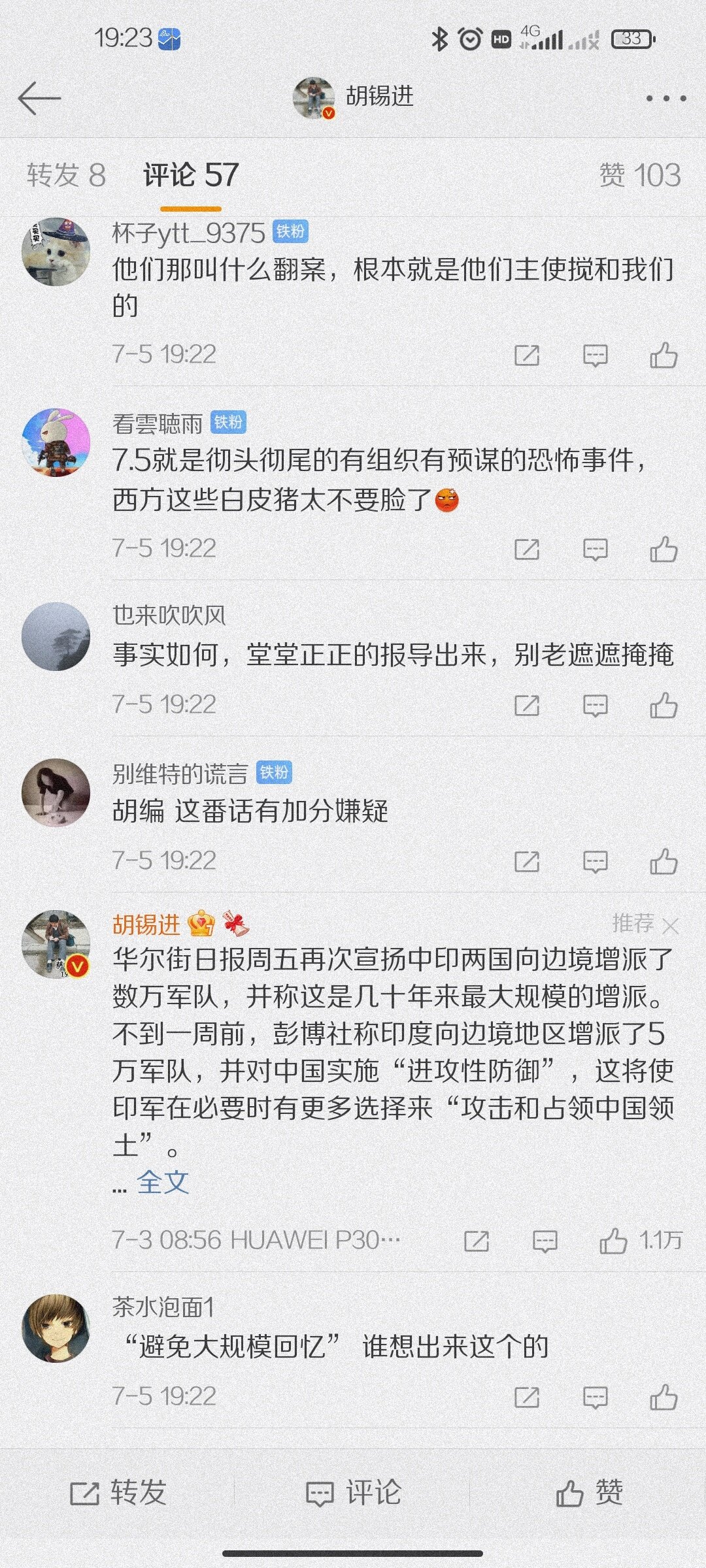706x1568 pixels.
Task: Switch to the 转发 8 tab
Action: 66,175
